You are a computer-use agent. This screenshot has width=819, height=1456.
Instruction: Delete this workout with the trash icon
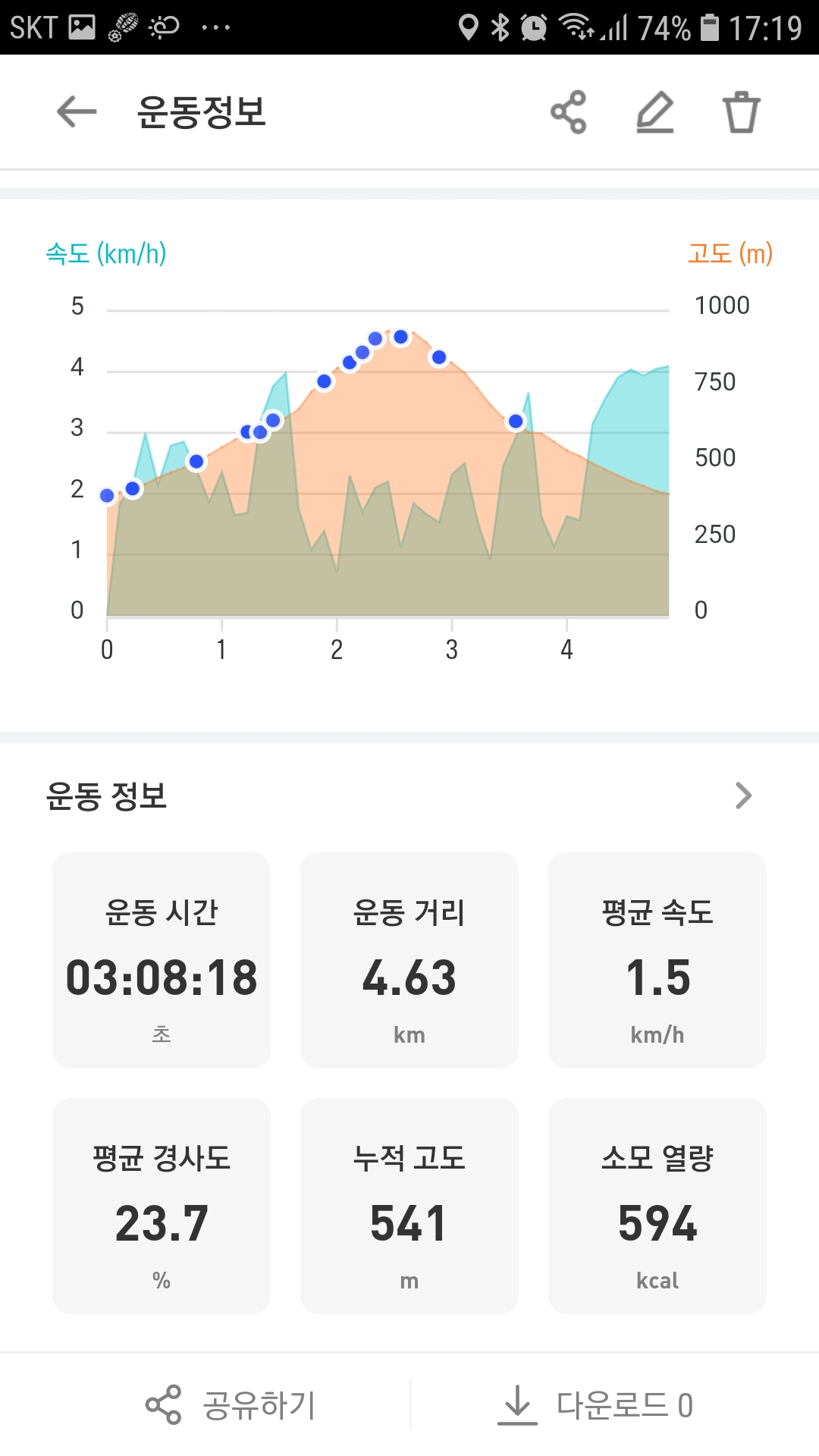pos(741,112)
